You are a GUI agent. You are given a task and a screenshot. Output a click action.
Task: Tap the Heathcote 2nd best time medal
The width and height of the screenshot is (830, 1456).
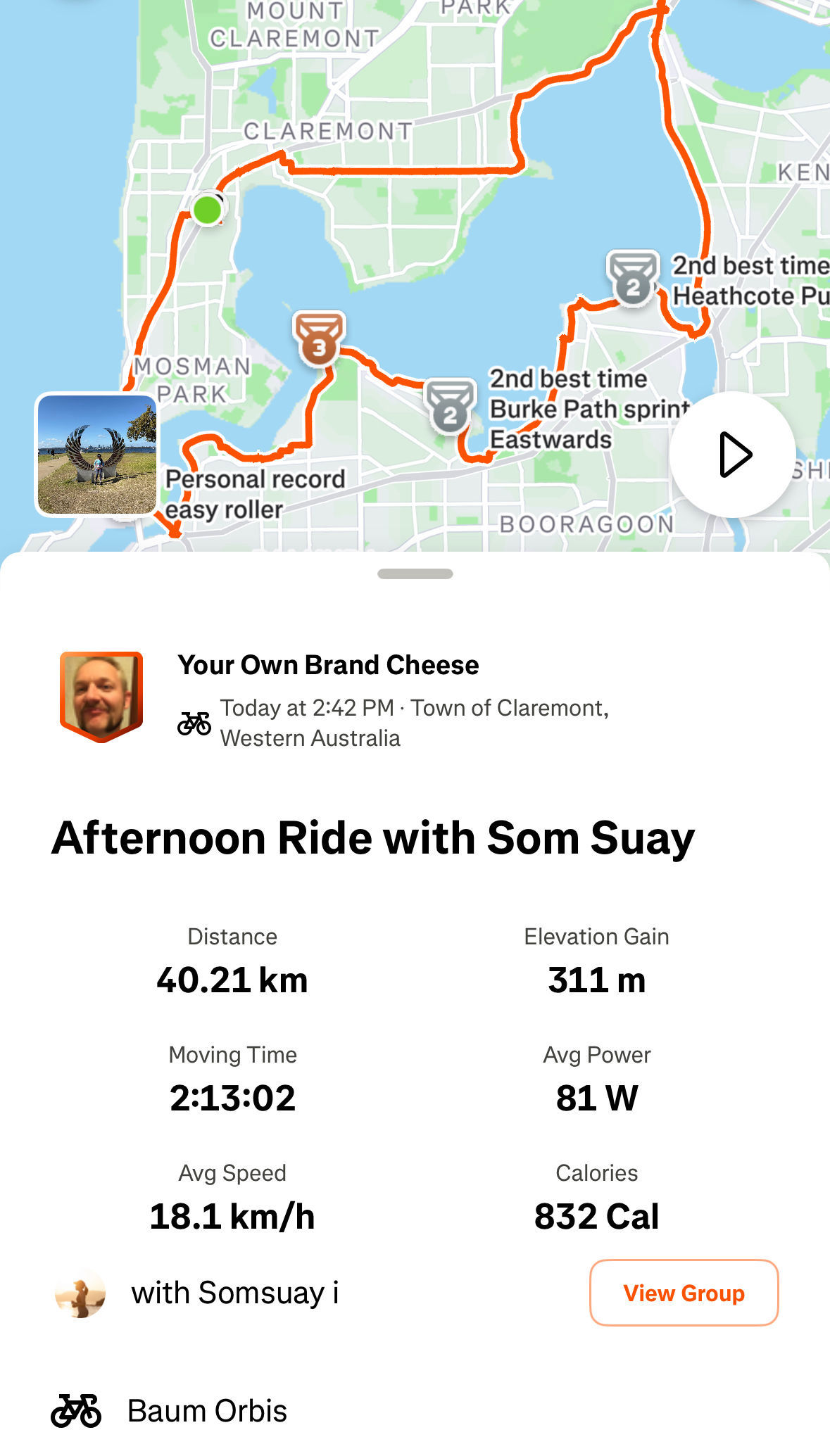(x=633, y=277)
